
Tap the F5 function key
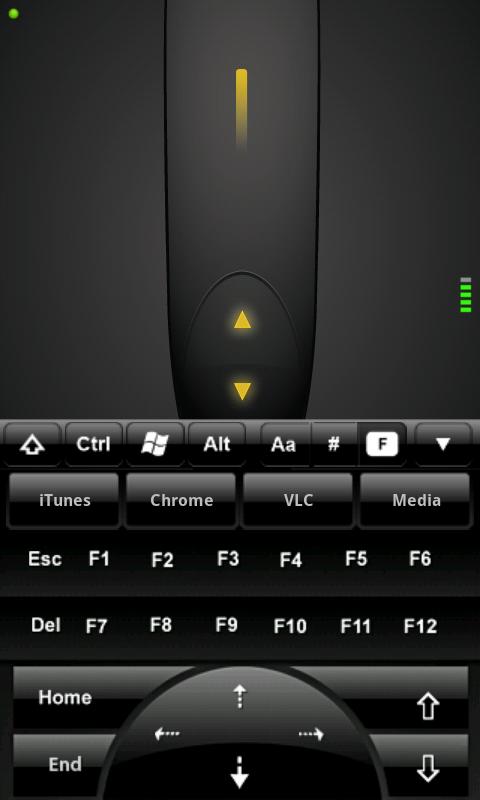pos(356,559)
